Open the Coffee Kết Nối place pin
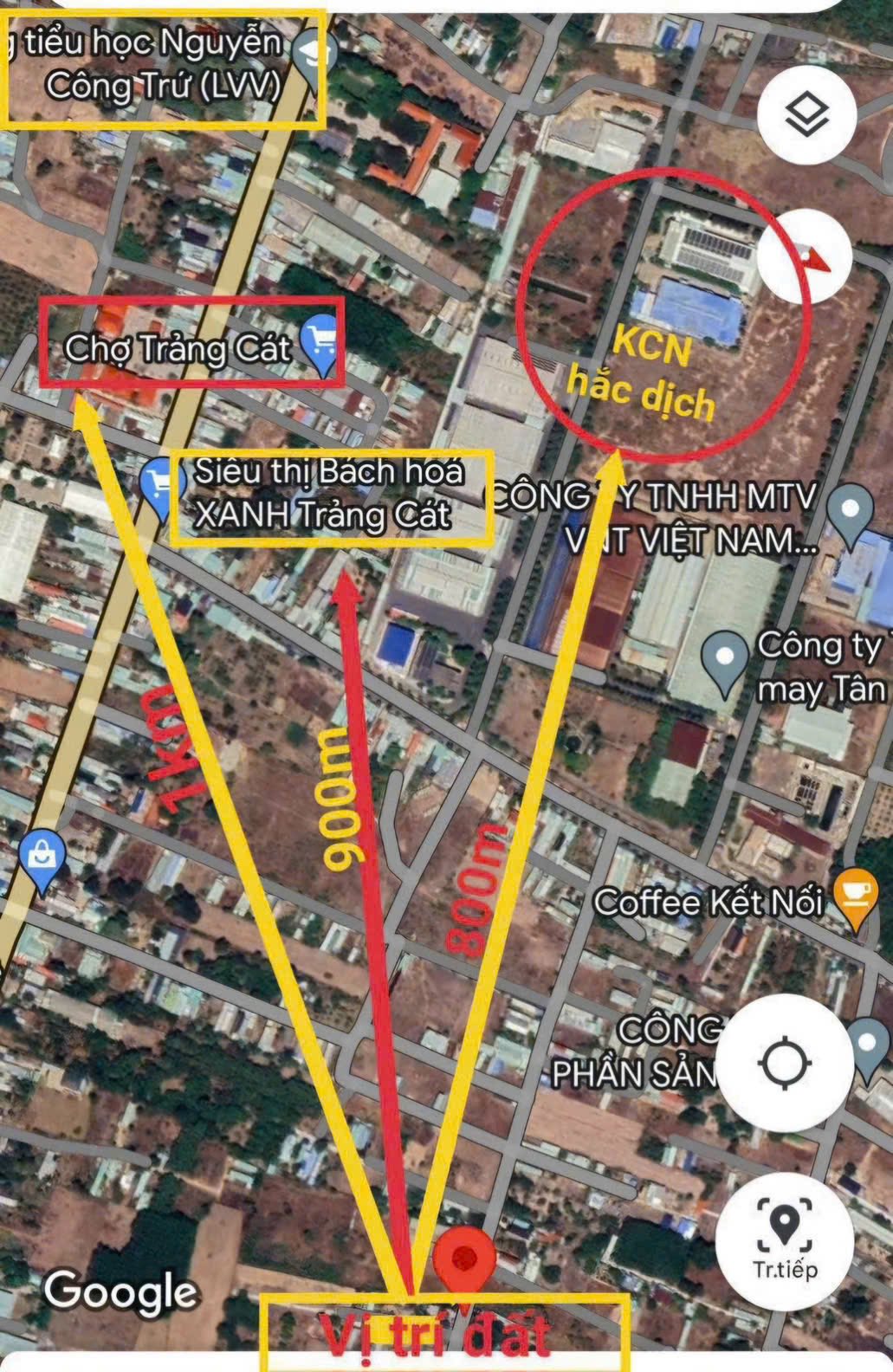This screenshot has height=1372, width=893. (x=855, y=899)
